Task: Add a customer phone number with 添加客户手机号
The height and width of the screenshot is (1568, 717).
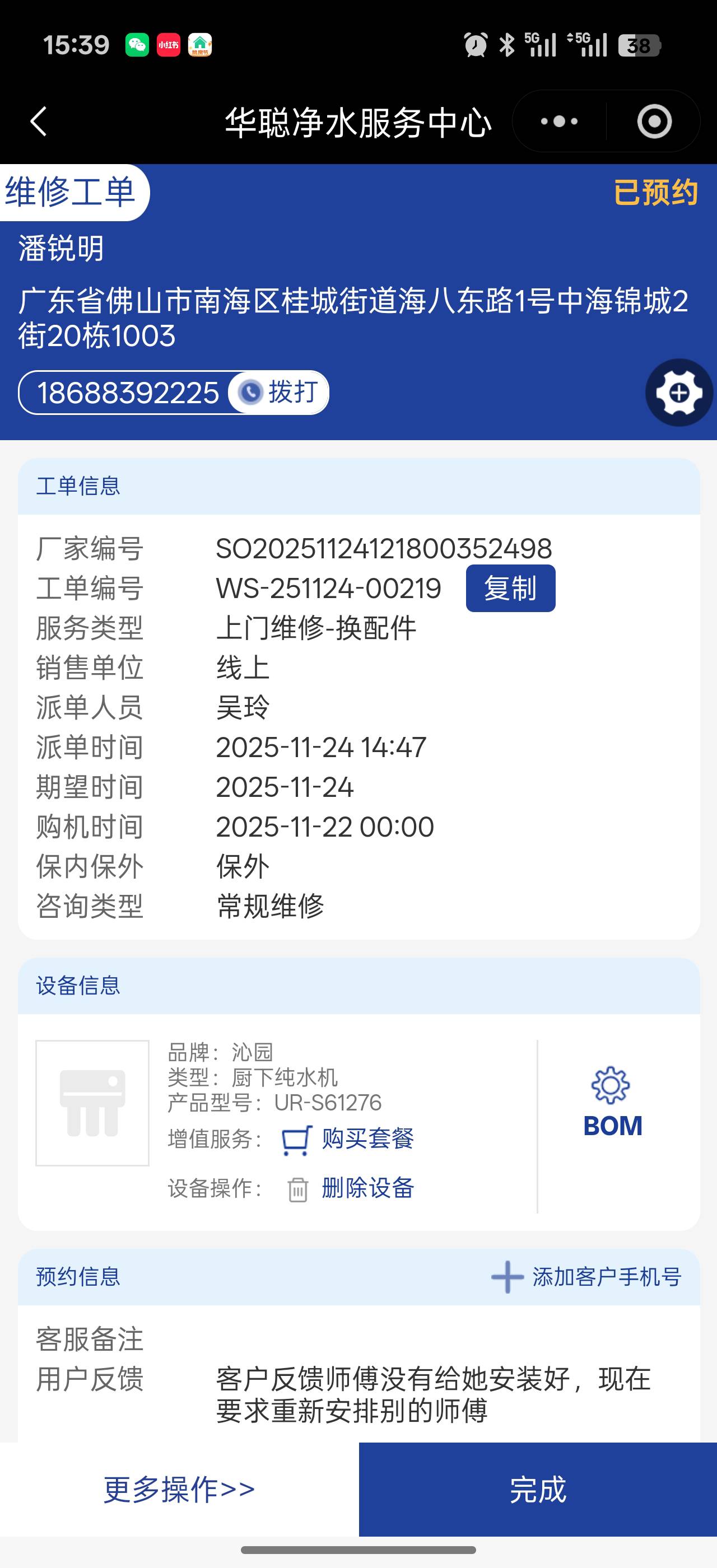Action: click(x=586, y=1276)
